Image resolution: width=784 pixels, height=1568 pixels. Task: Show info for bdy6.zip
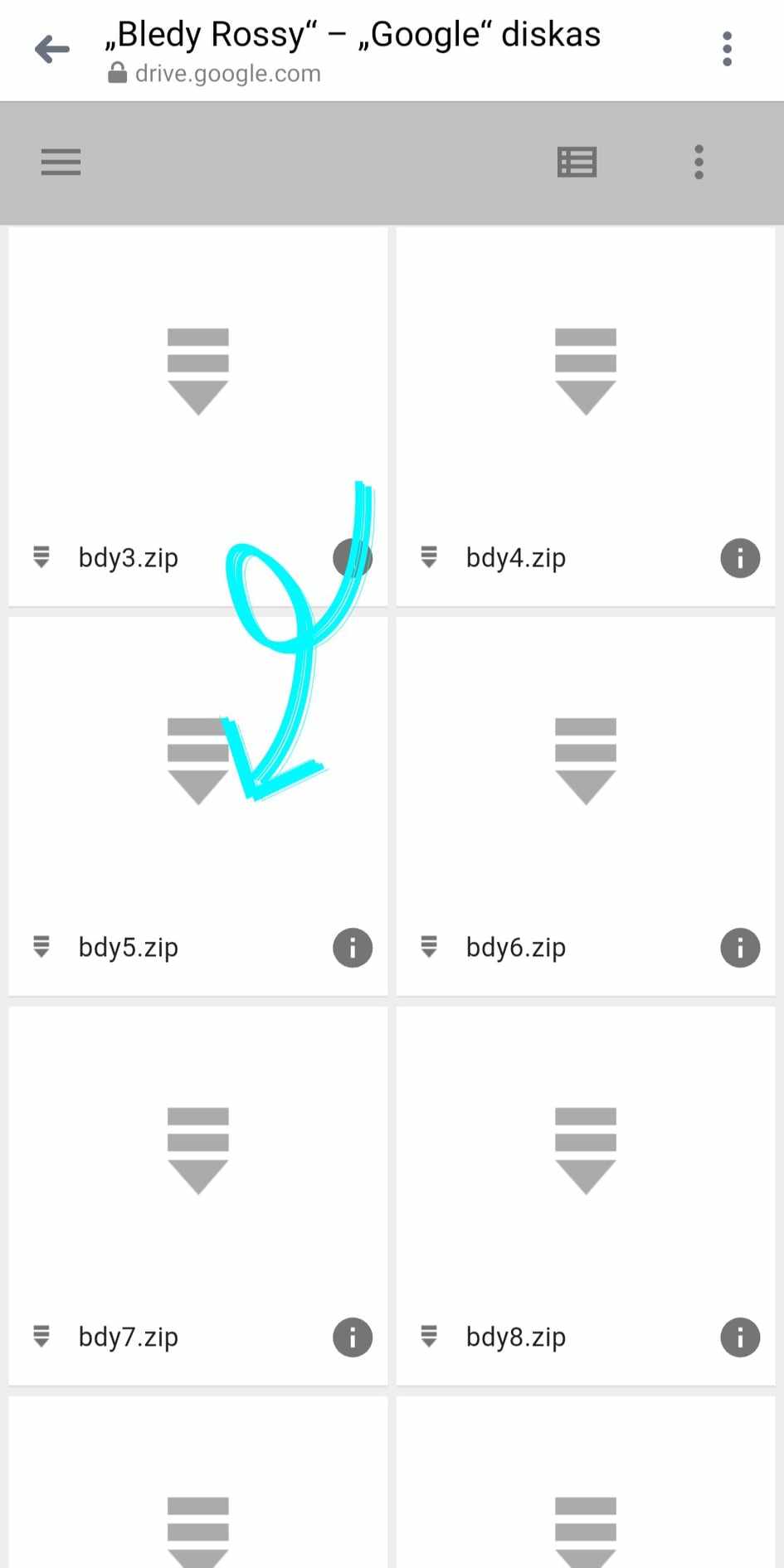click(x=740, y=948)
